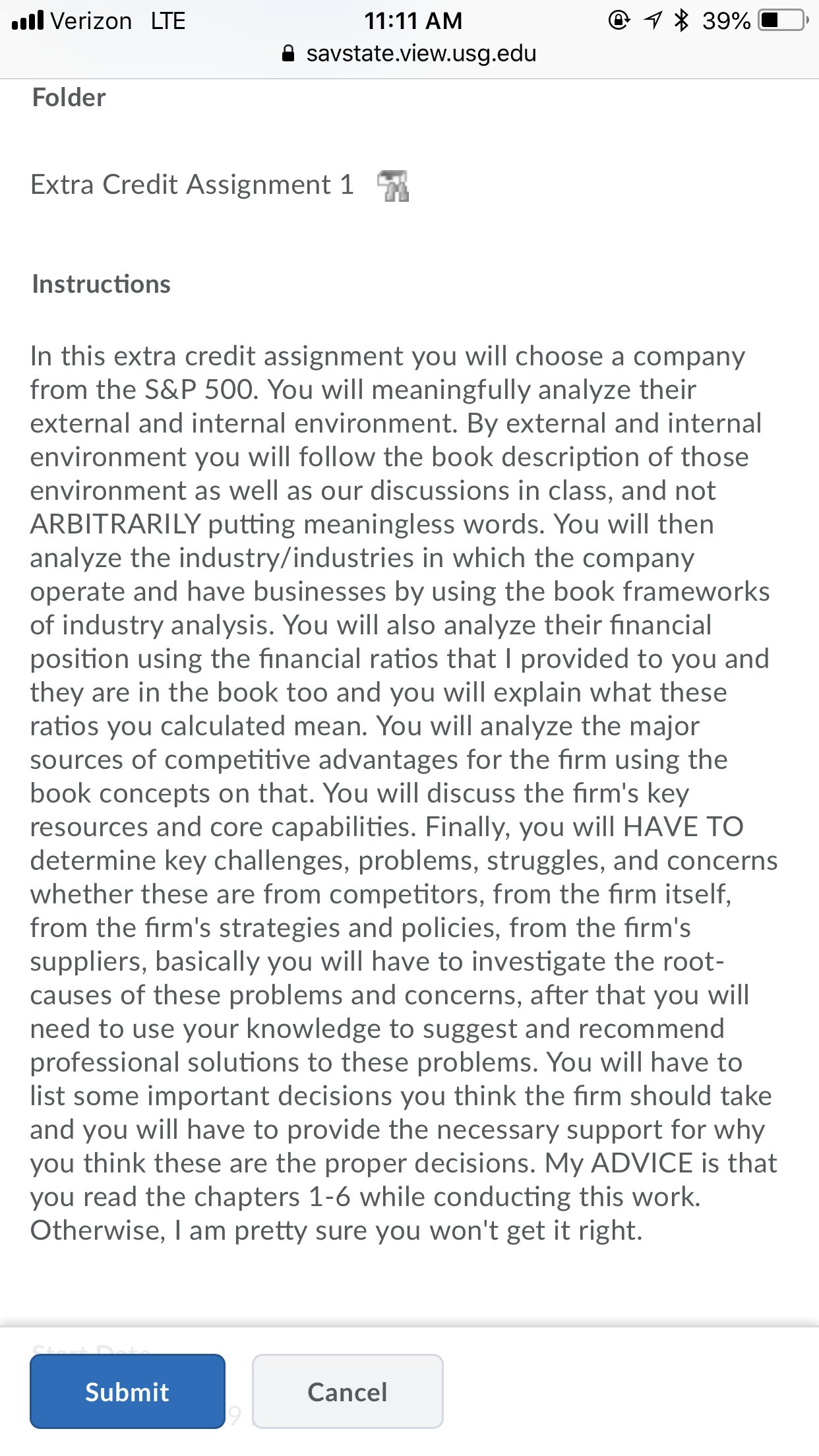The width and height of the screenshot is (819, 1456).
Task: Submit the extra credit assignment
Action: 127,1391
